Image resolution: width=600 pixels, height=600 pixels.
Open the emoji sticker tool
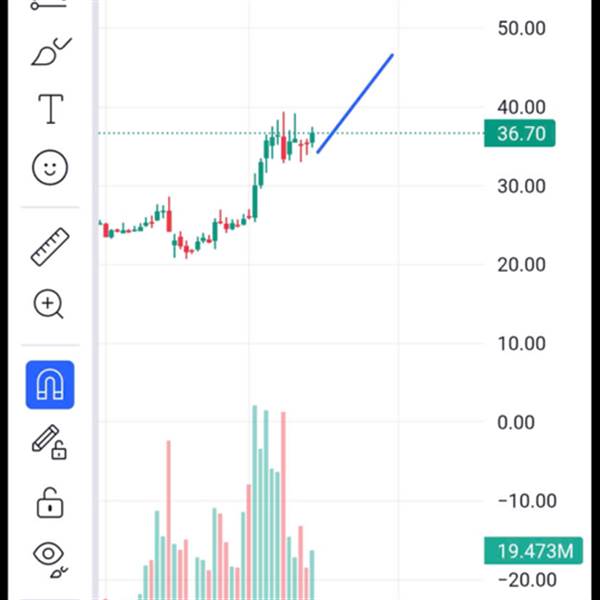click(50, 168)
